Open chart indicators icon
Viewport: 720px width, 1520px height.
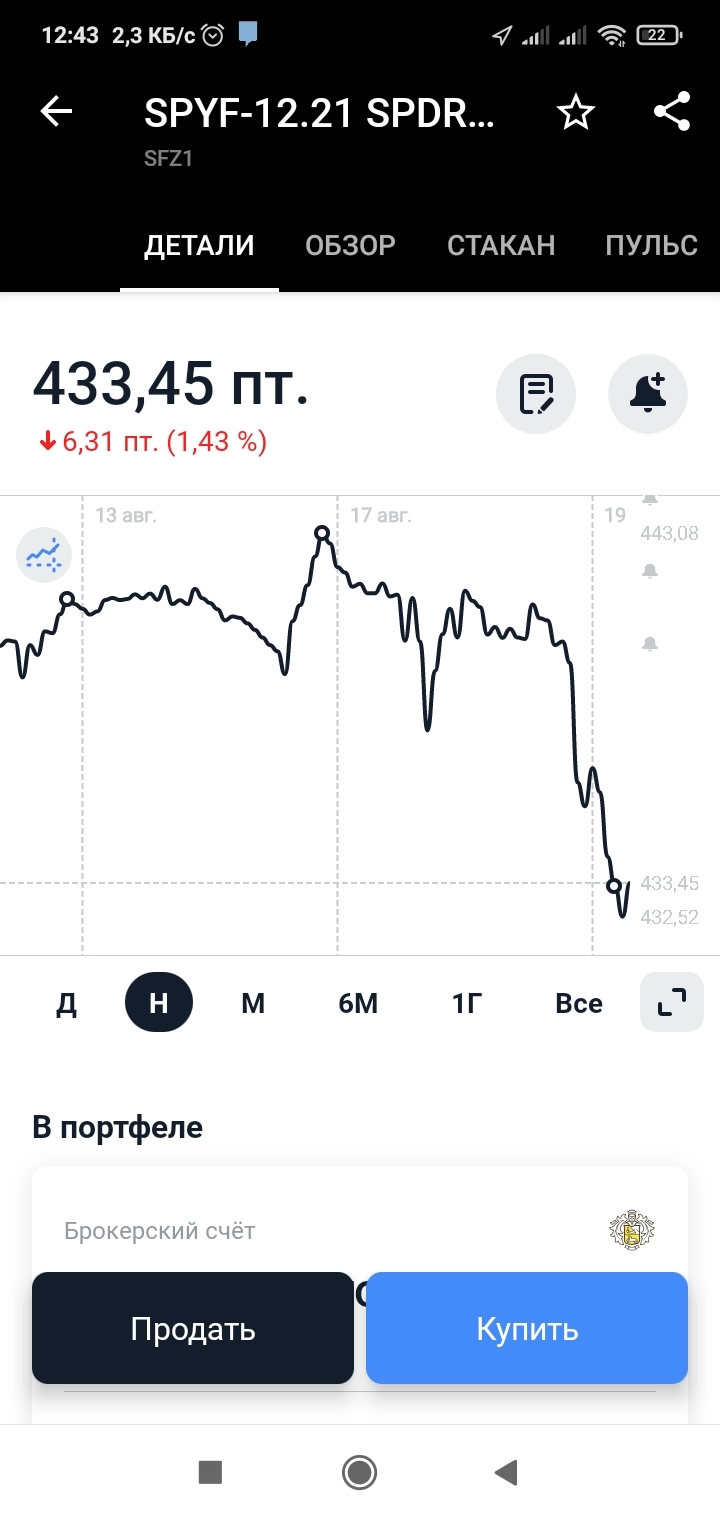coord(44,554)
